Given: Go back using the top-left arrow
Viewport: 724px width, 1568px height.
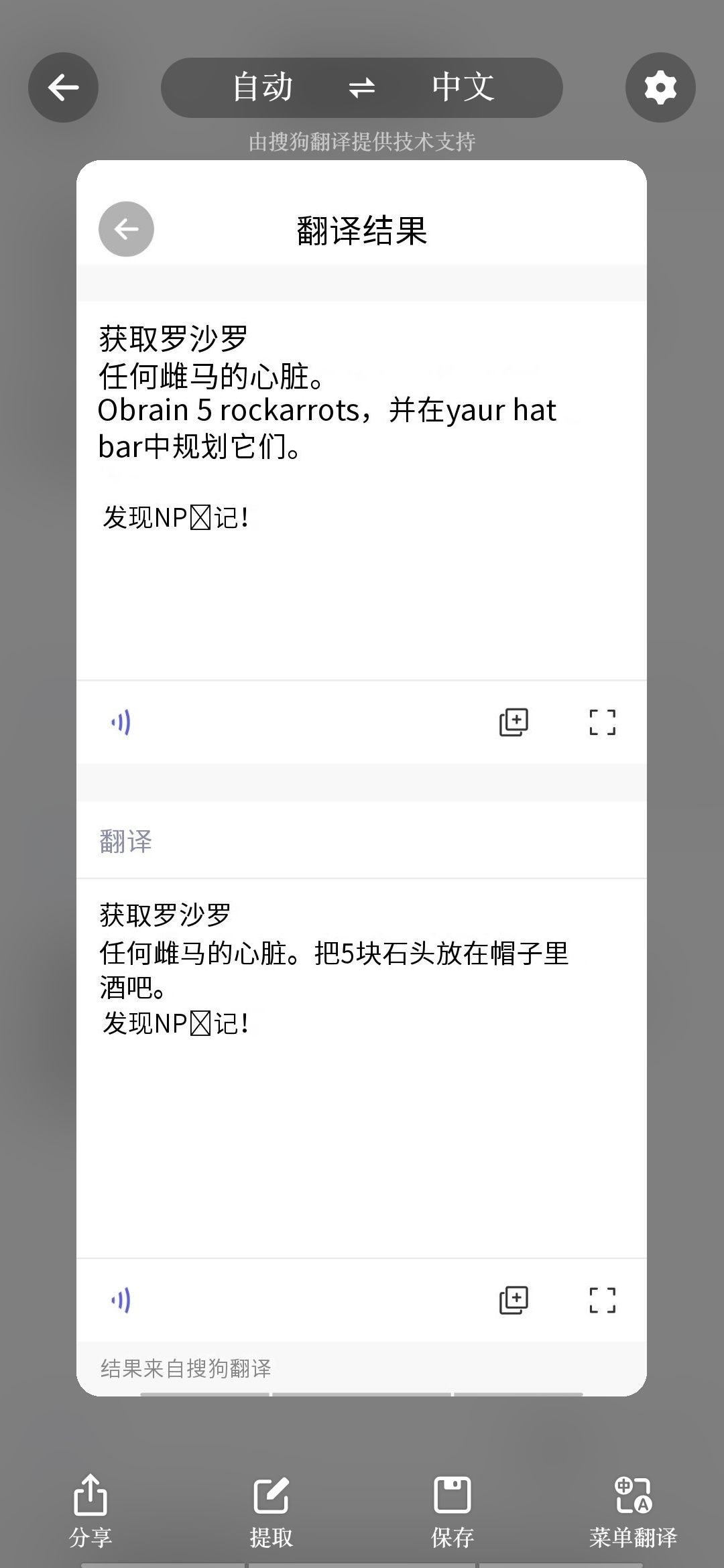Looking at the screenshot, I should pos(63,87).
